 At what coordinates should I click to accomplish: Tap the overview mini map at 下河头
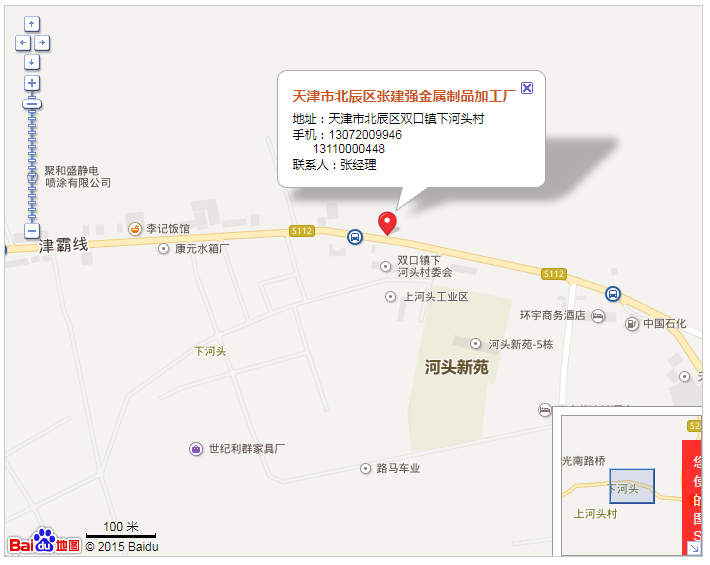pos(631,486)
